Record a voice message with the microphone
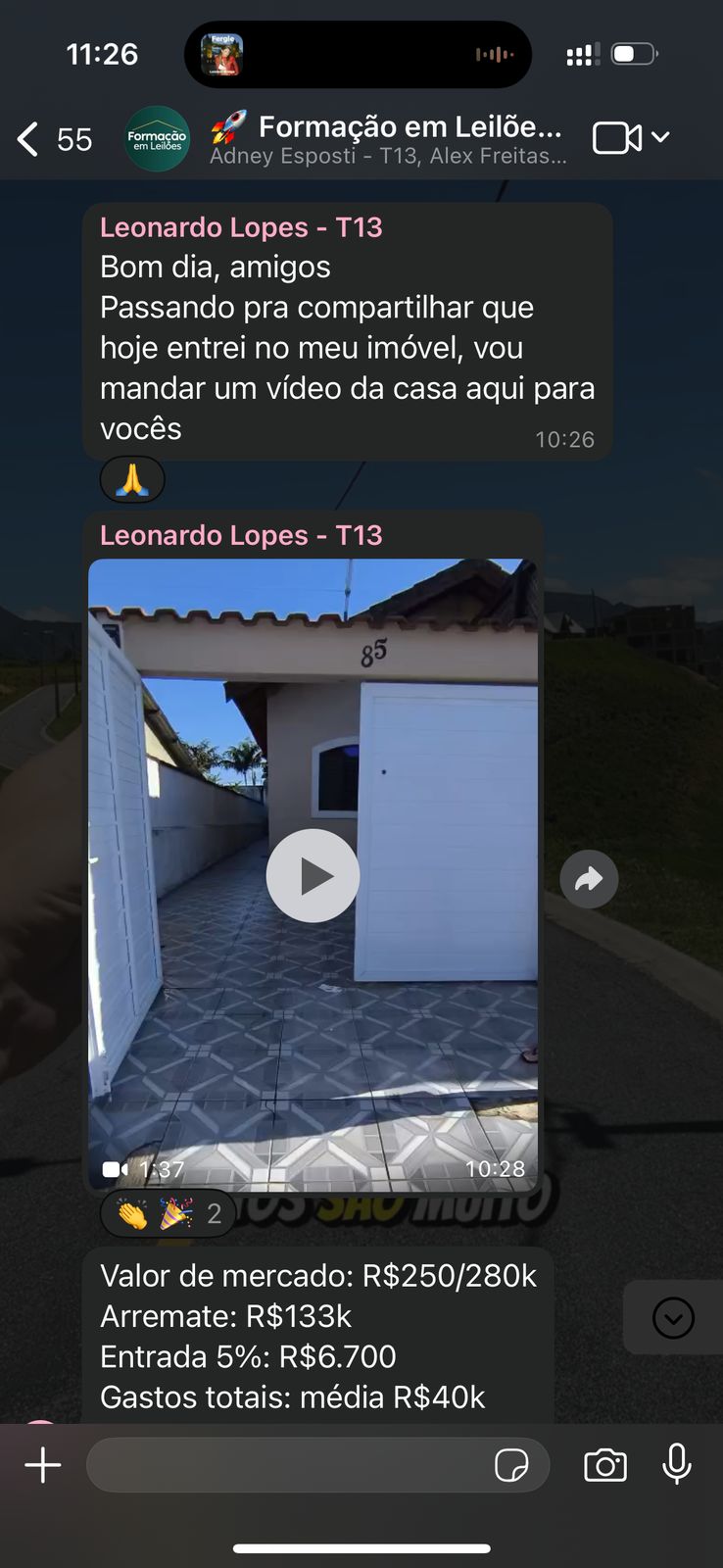Image resolution: width=723 pixels, height=1568 pixels. (677, 1465)
